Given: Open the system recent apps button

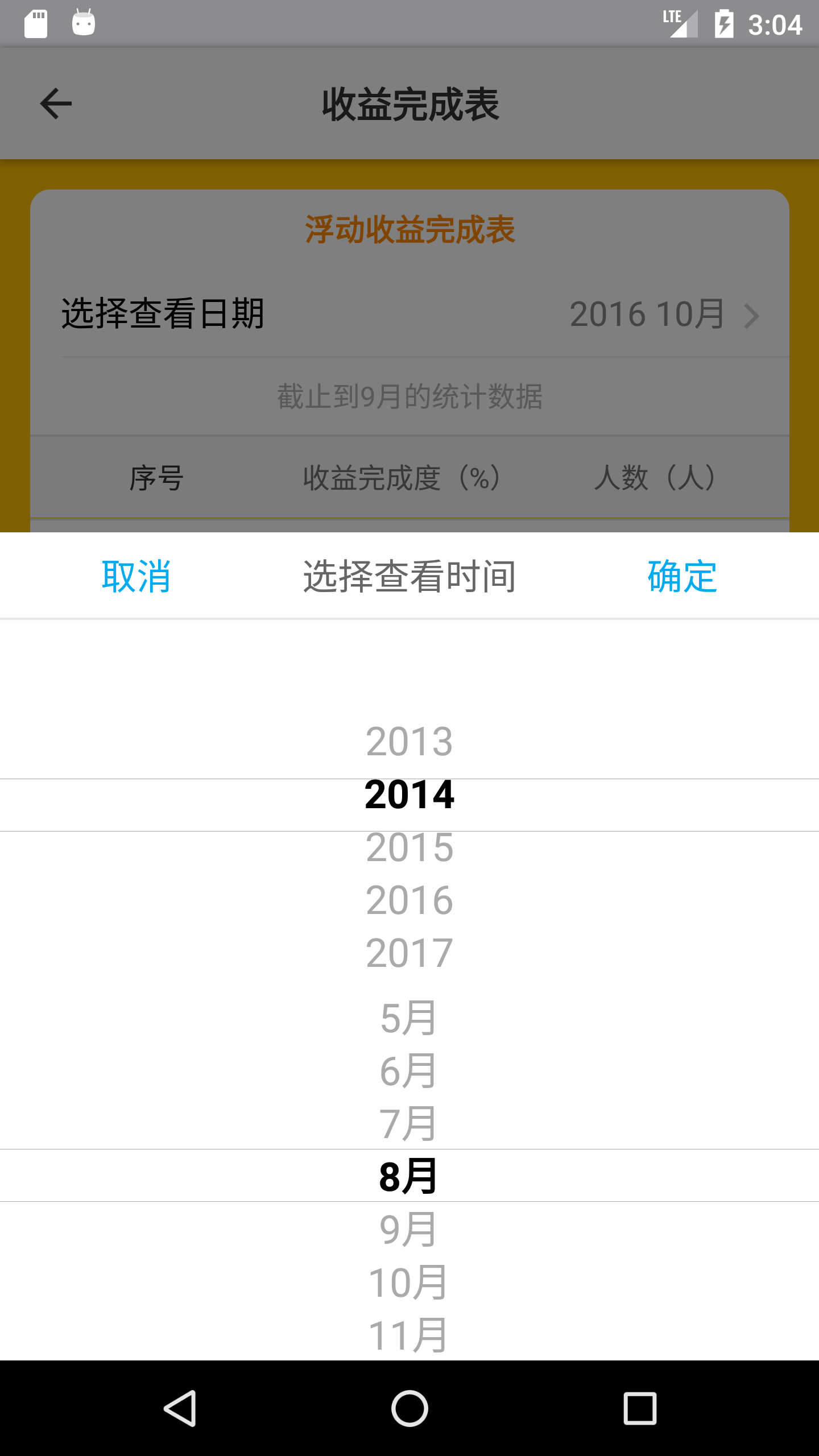Looking at the screenshot, I should [x=640, y=1408].
